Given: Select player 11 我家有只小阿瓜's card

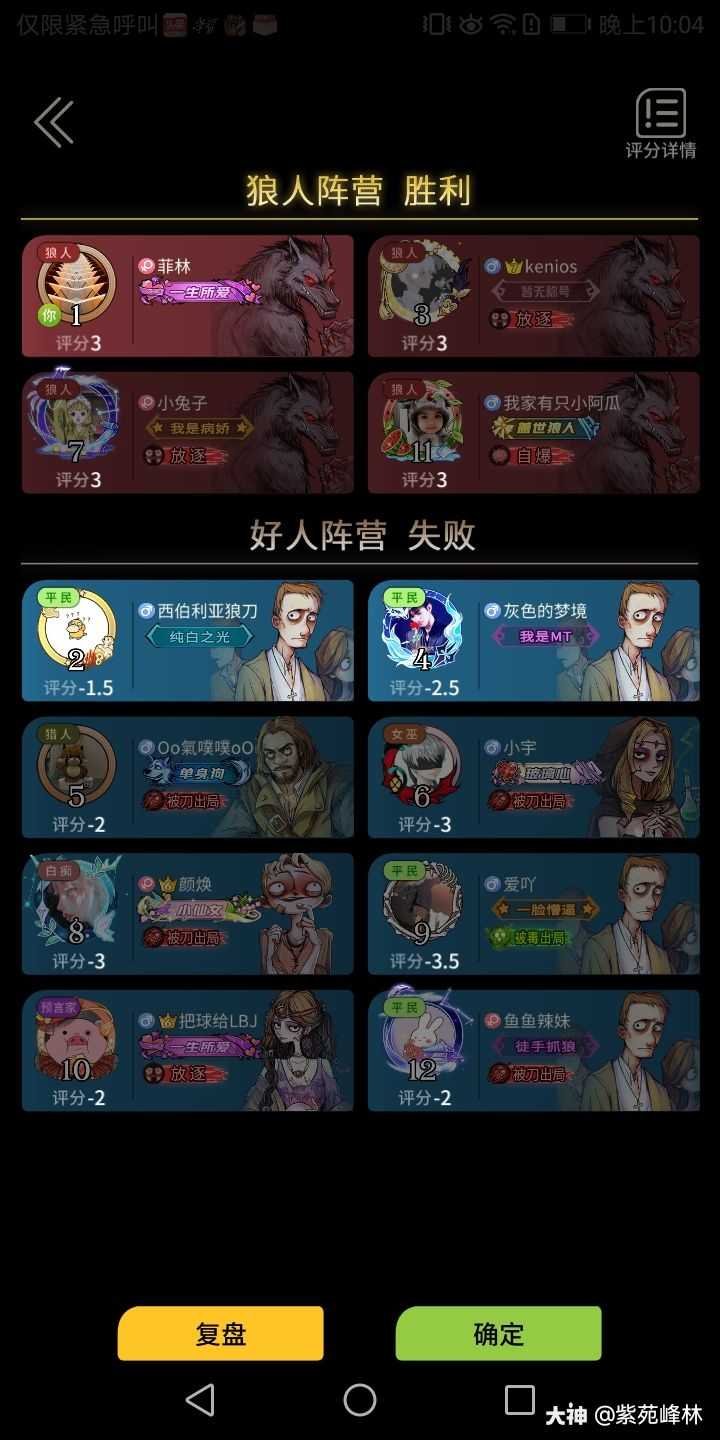Looking at the screenshot, I should (533, 433).
